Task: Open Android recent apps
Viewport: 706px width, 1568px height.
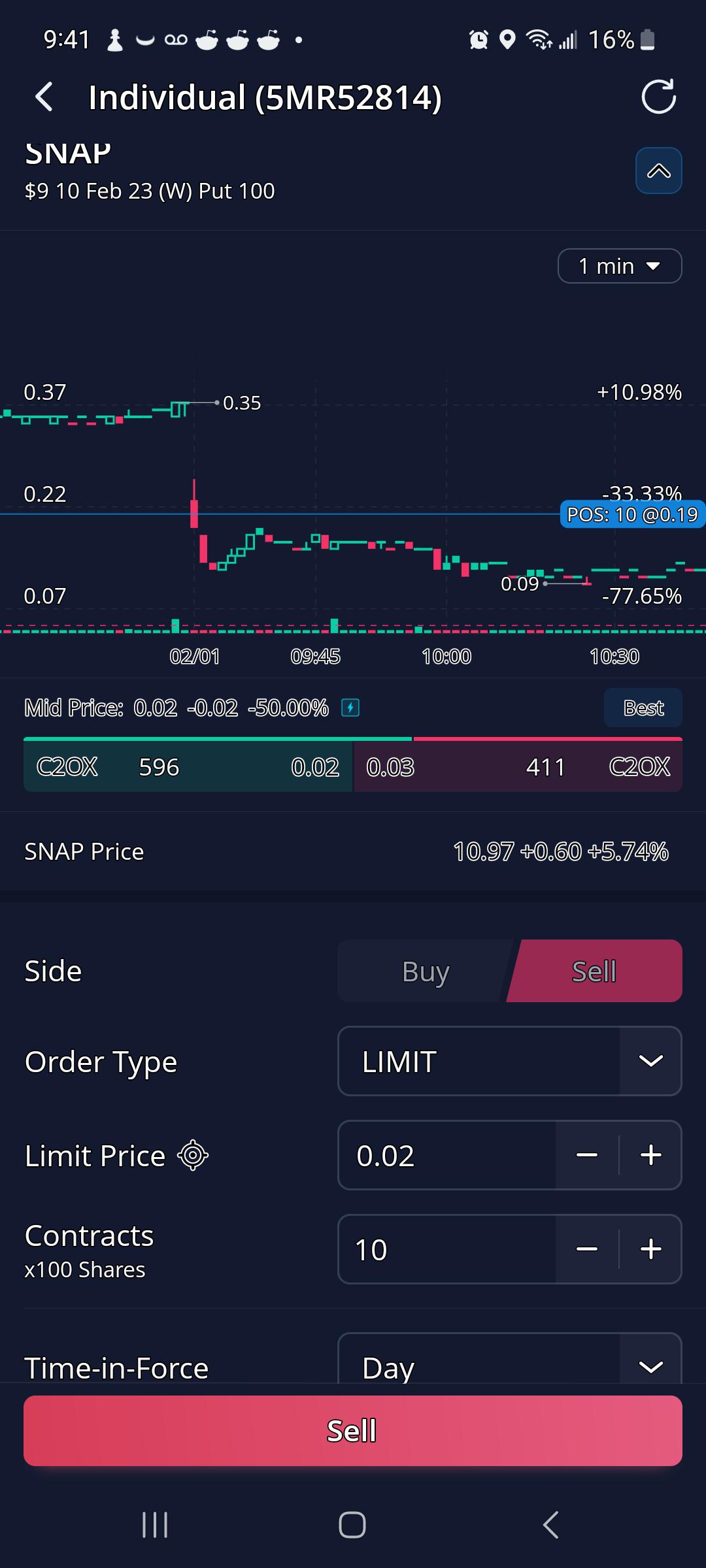Action: coord(155,1525)
